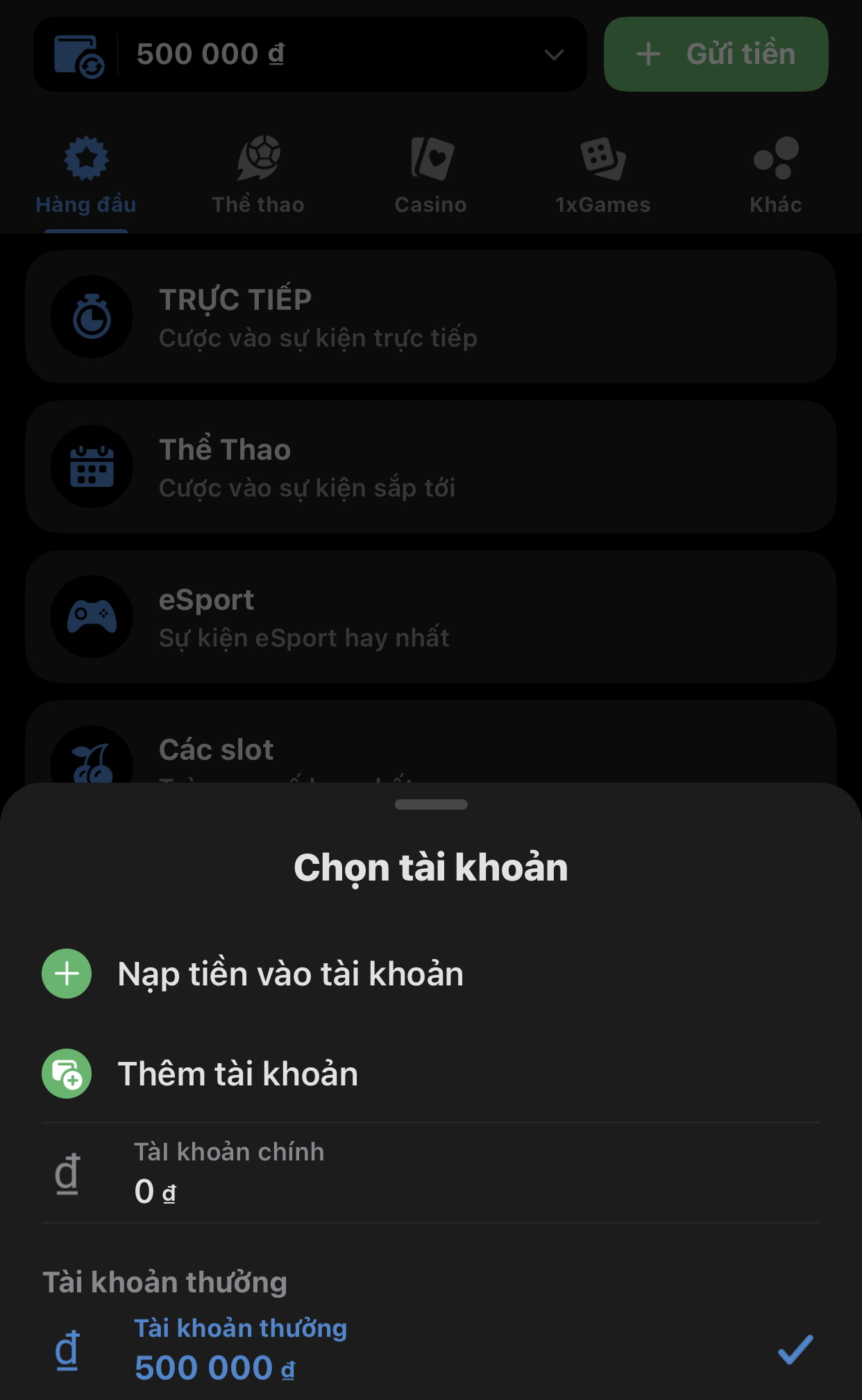Go to the Hàng đầu tab
This screenshot has width=862, height=1400.
[x=86, y=175]
